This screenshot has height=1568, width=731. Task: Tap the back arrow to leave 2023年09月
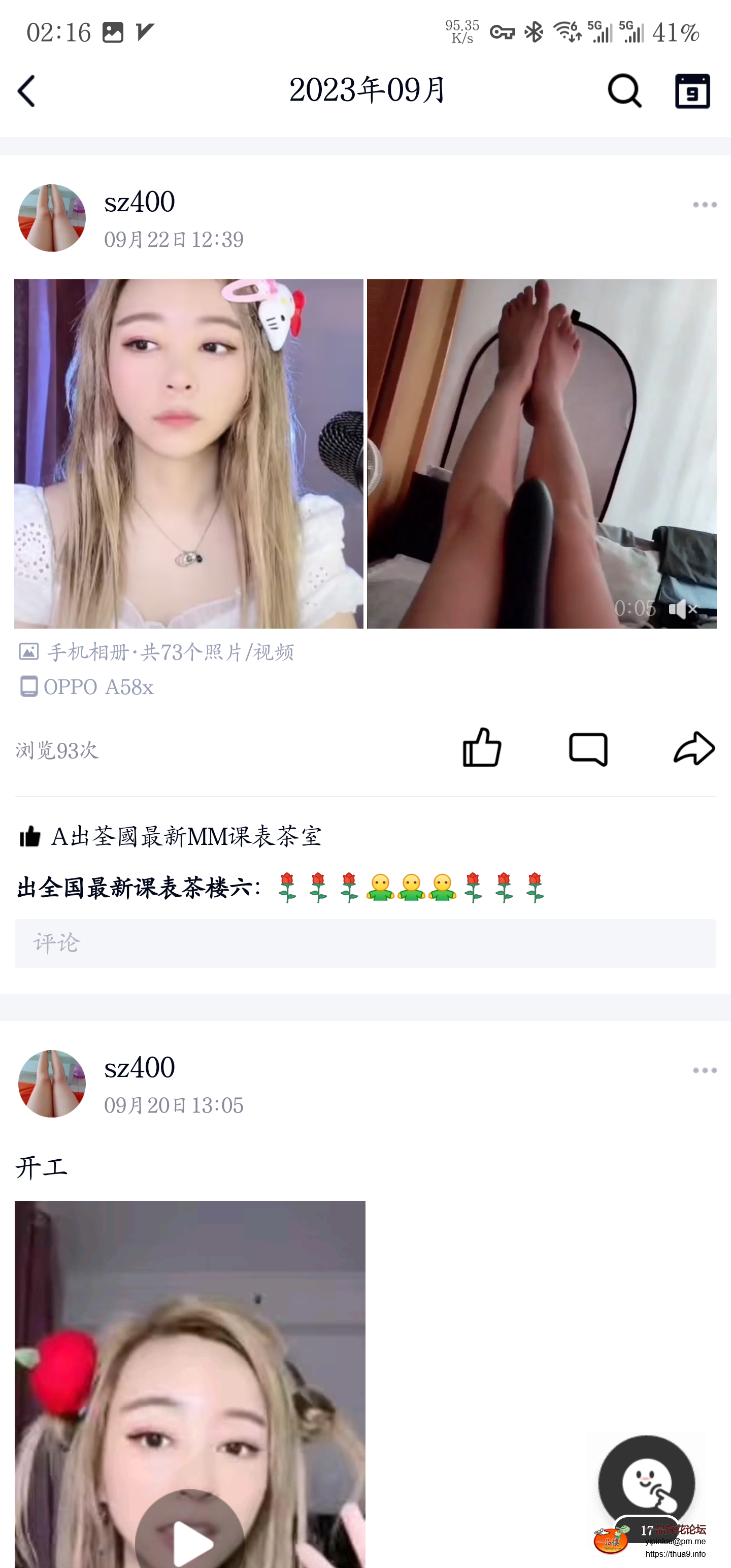(25, 91)
